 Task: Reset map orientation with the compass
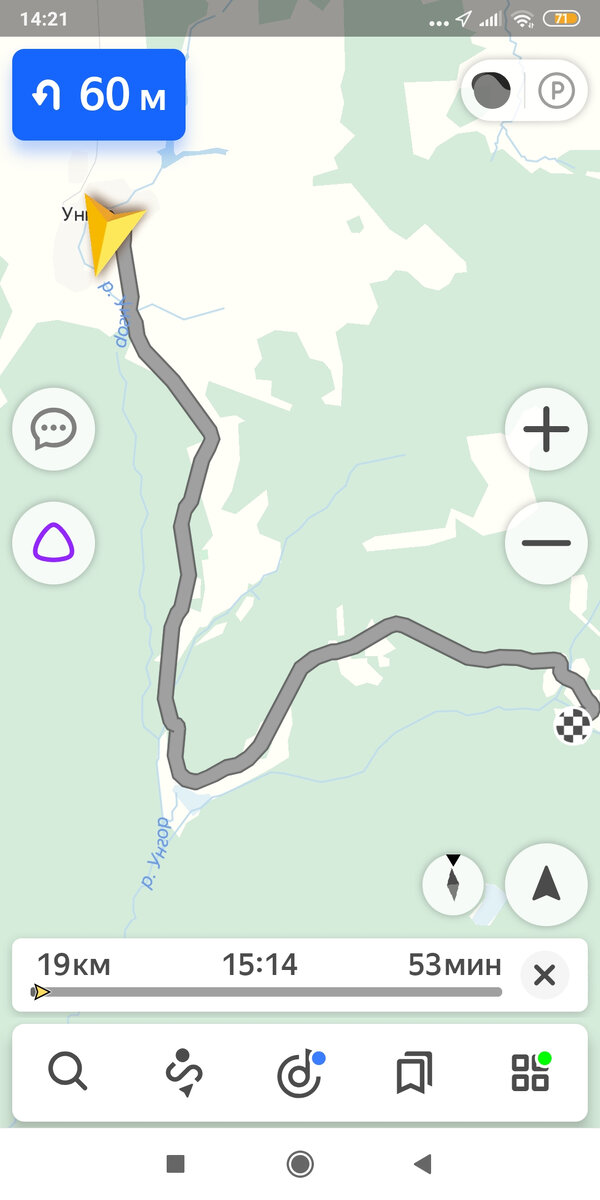click(x=453, y=884)
